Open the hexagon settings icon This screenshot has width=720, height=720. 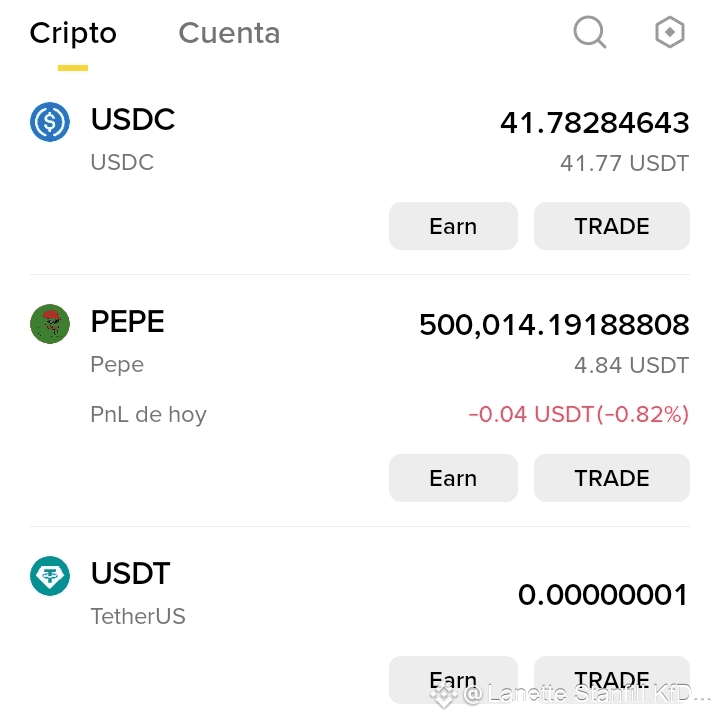[669, 32]
